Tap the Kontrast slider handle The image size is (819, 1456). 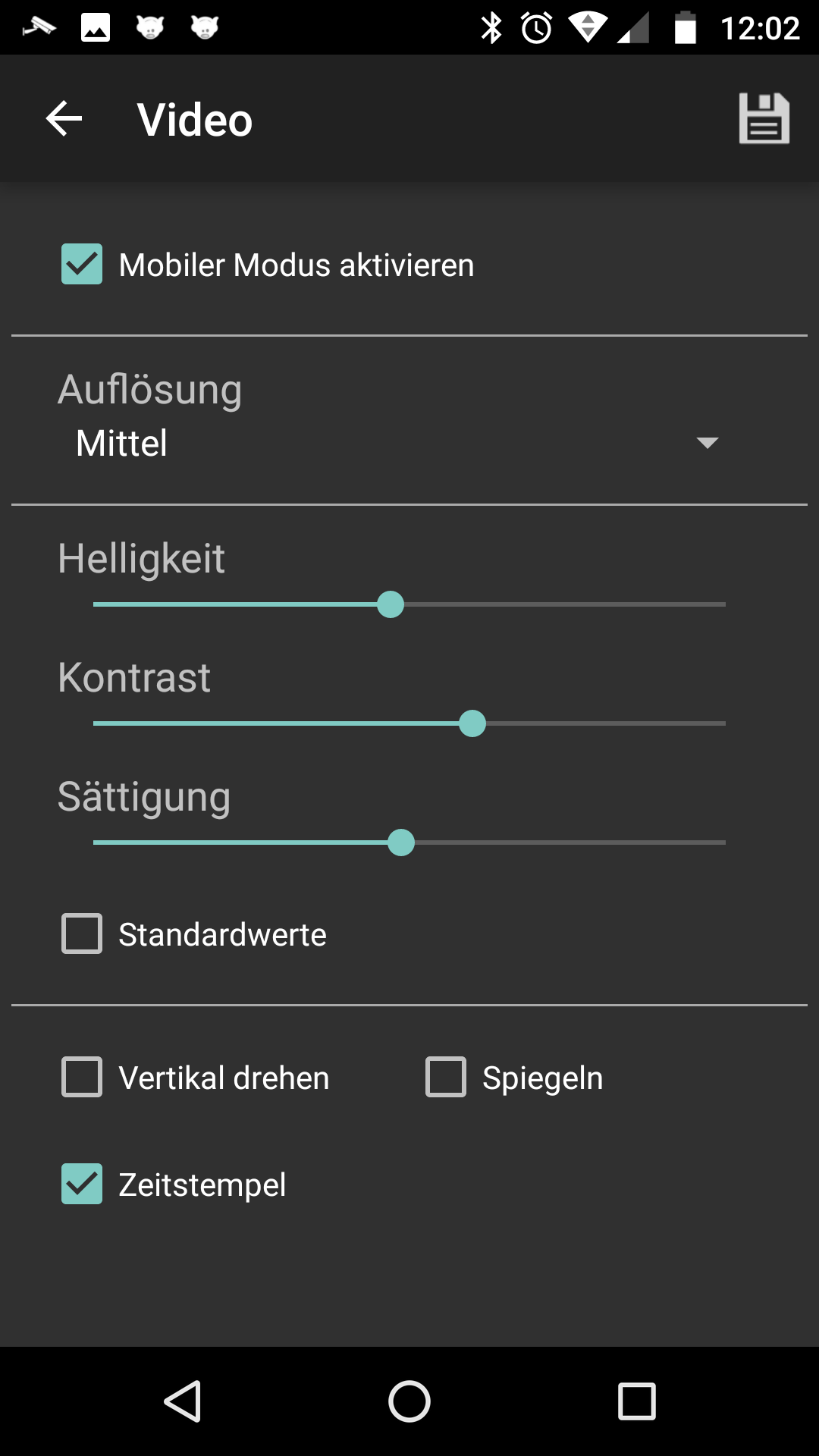(472, 723)
